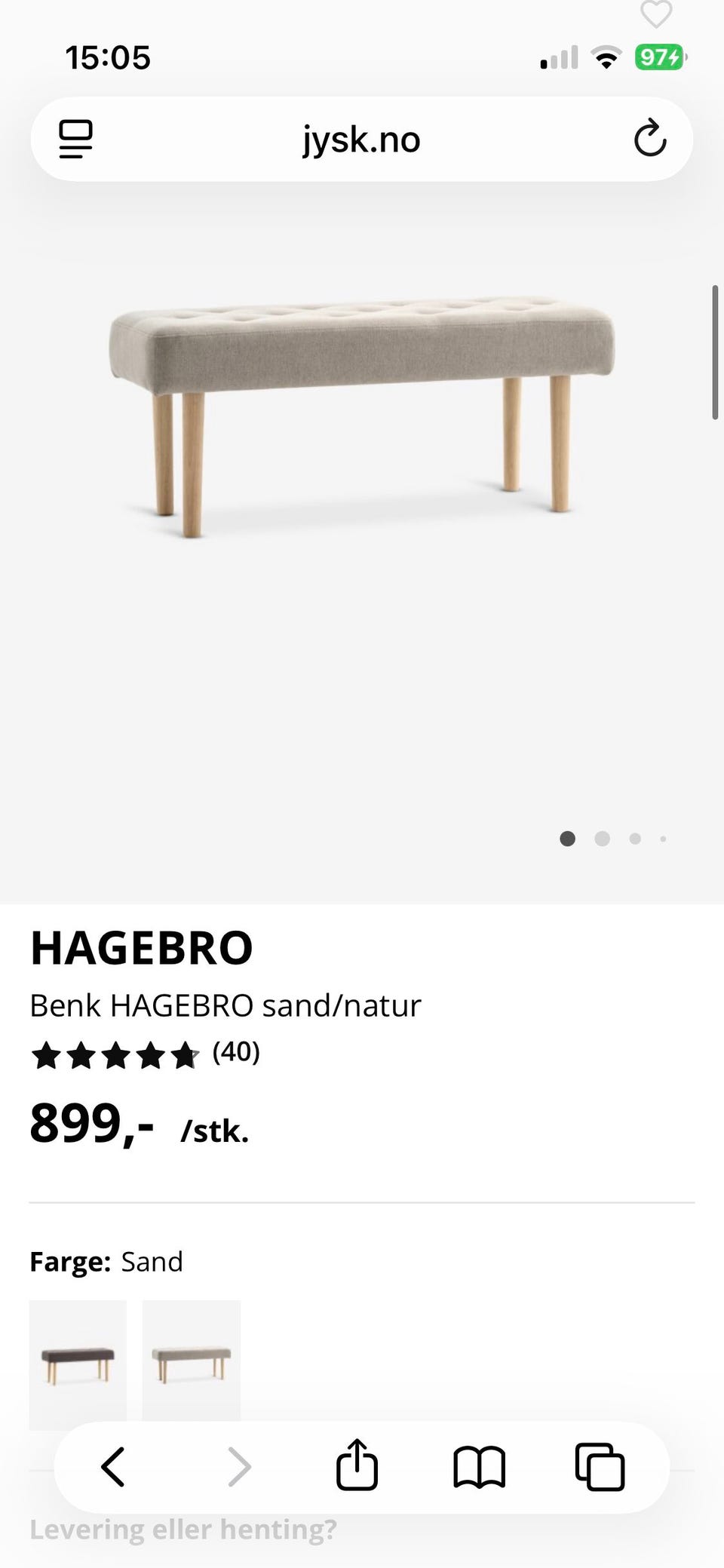Open Safari bookmarks icon

tap(478, 1465)
